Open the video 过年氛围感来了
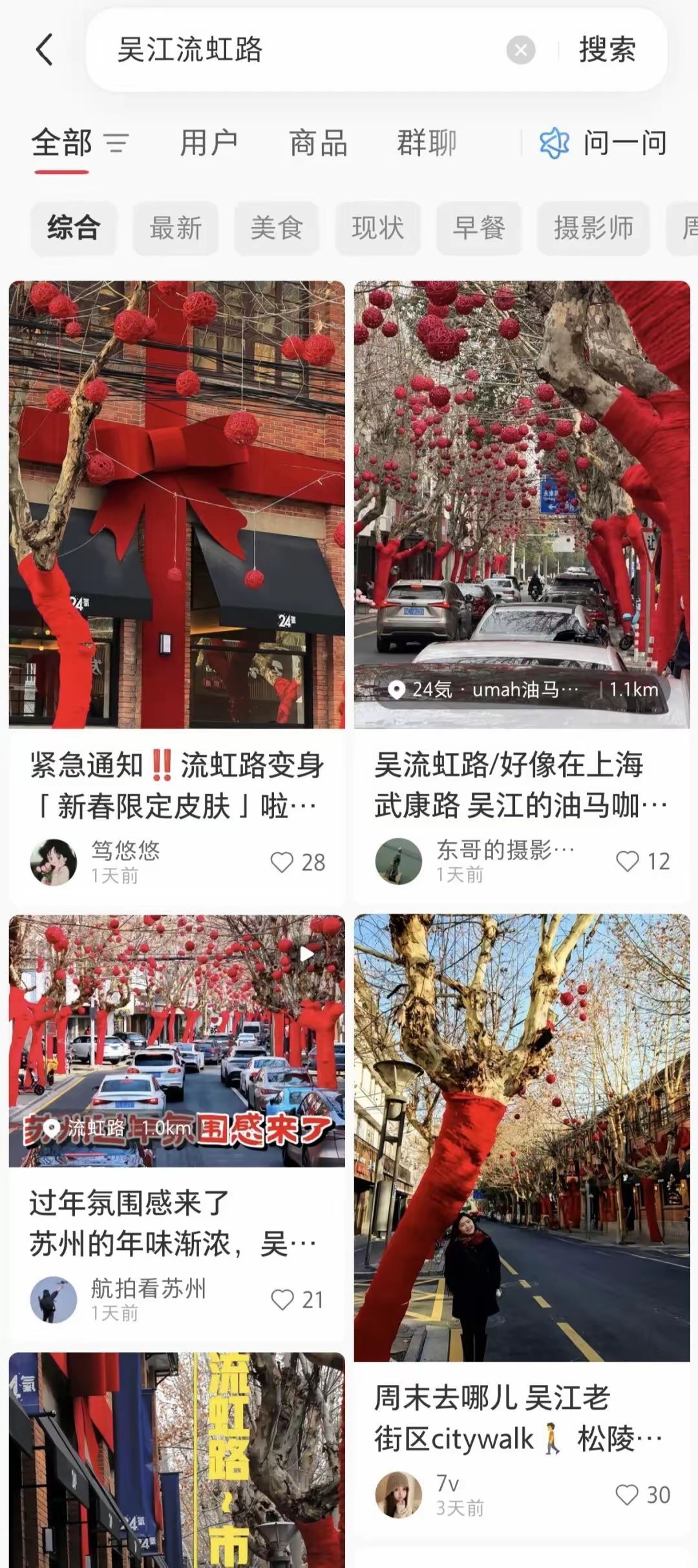The width and height of the screenshot is (698, 1568). tap(176, 1041)
